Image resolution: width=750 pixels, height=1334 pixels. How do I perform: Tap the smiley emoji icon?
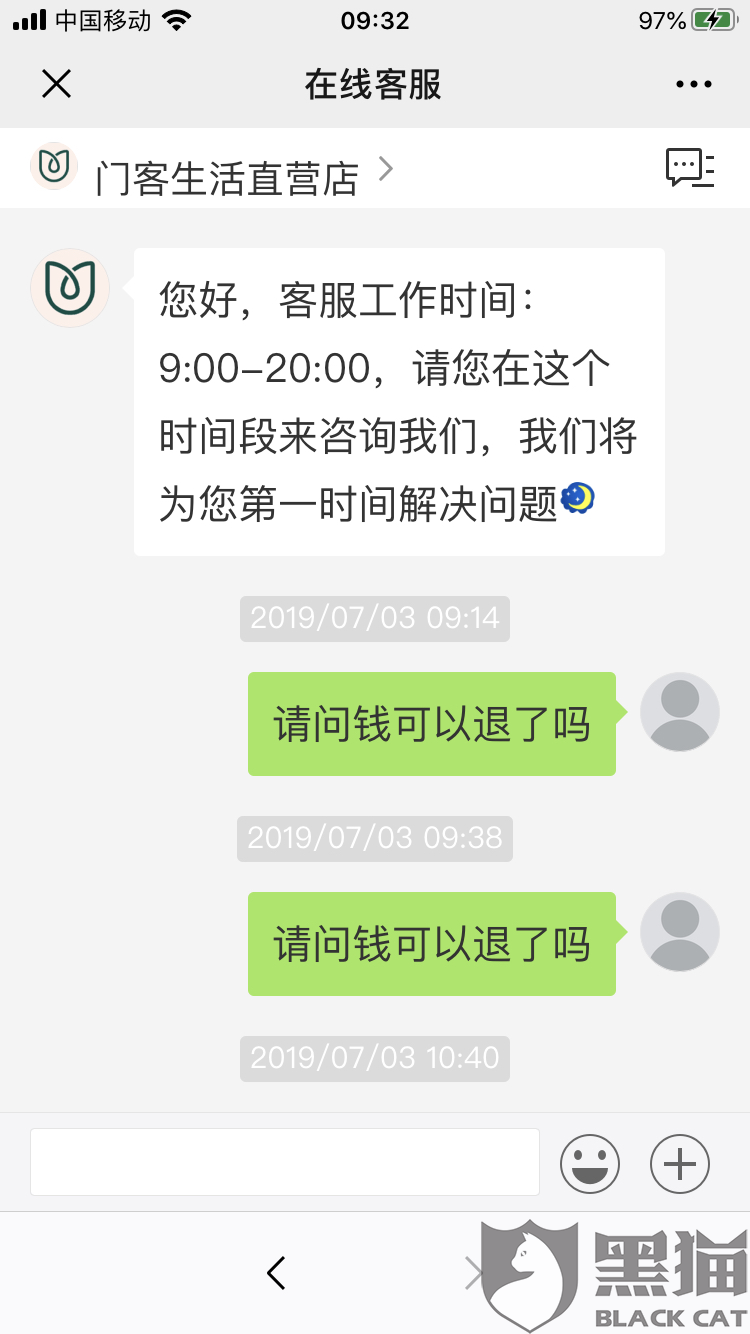coord(590,1163)
